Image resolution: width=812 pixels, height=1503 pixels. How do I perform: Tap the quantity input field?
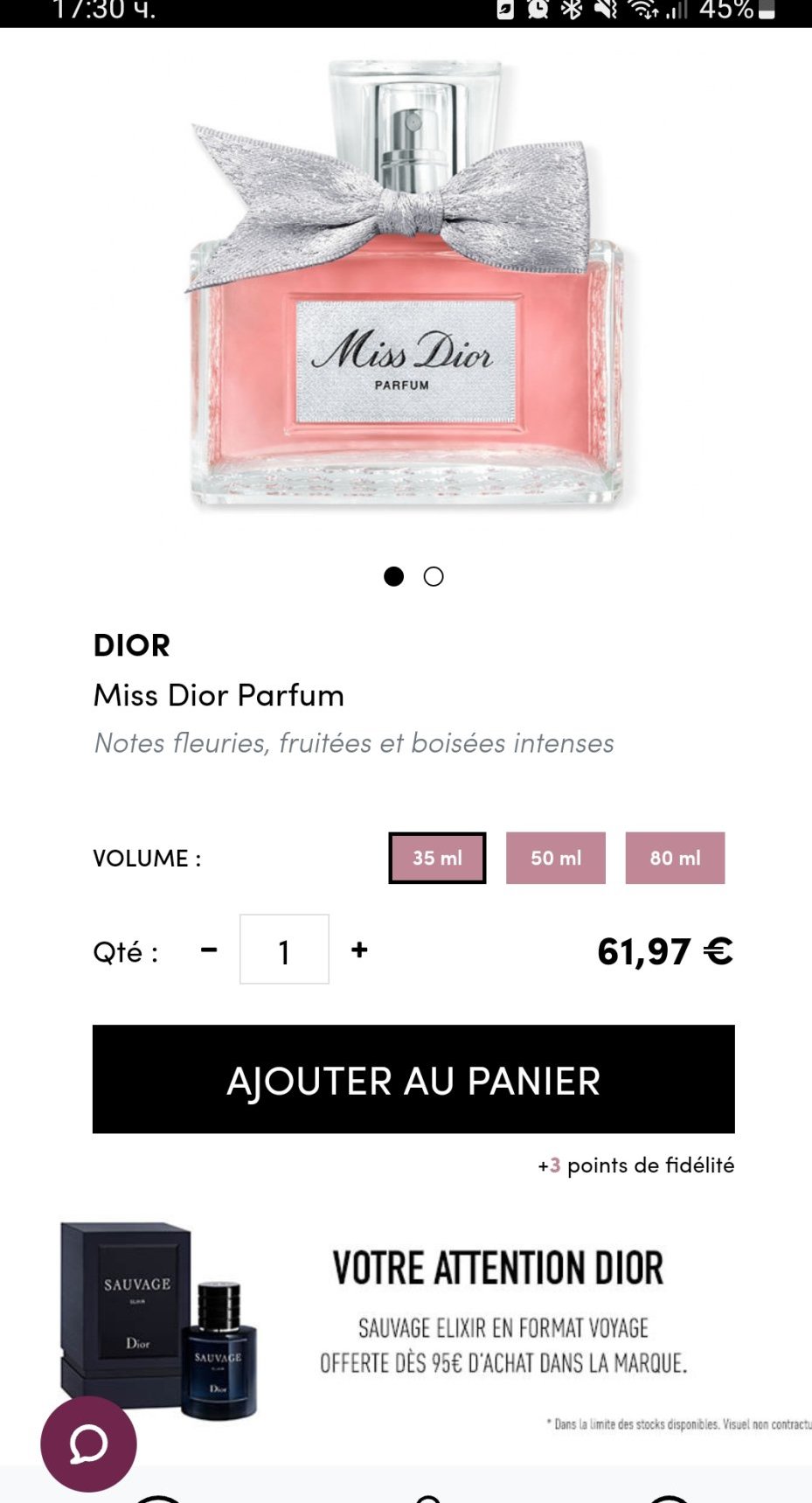click(x=284, y=950)
